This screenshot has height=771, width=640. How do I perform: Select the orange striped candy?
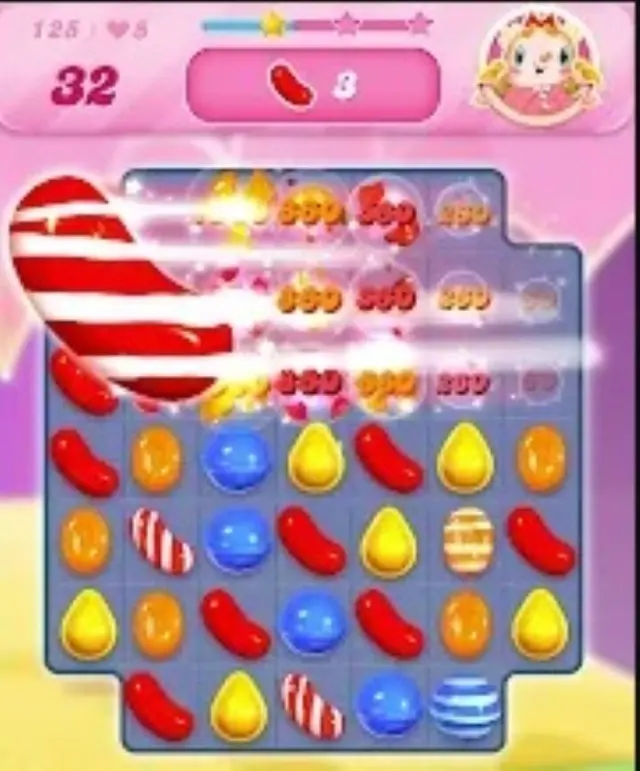tap(467, 541)
